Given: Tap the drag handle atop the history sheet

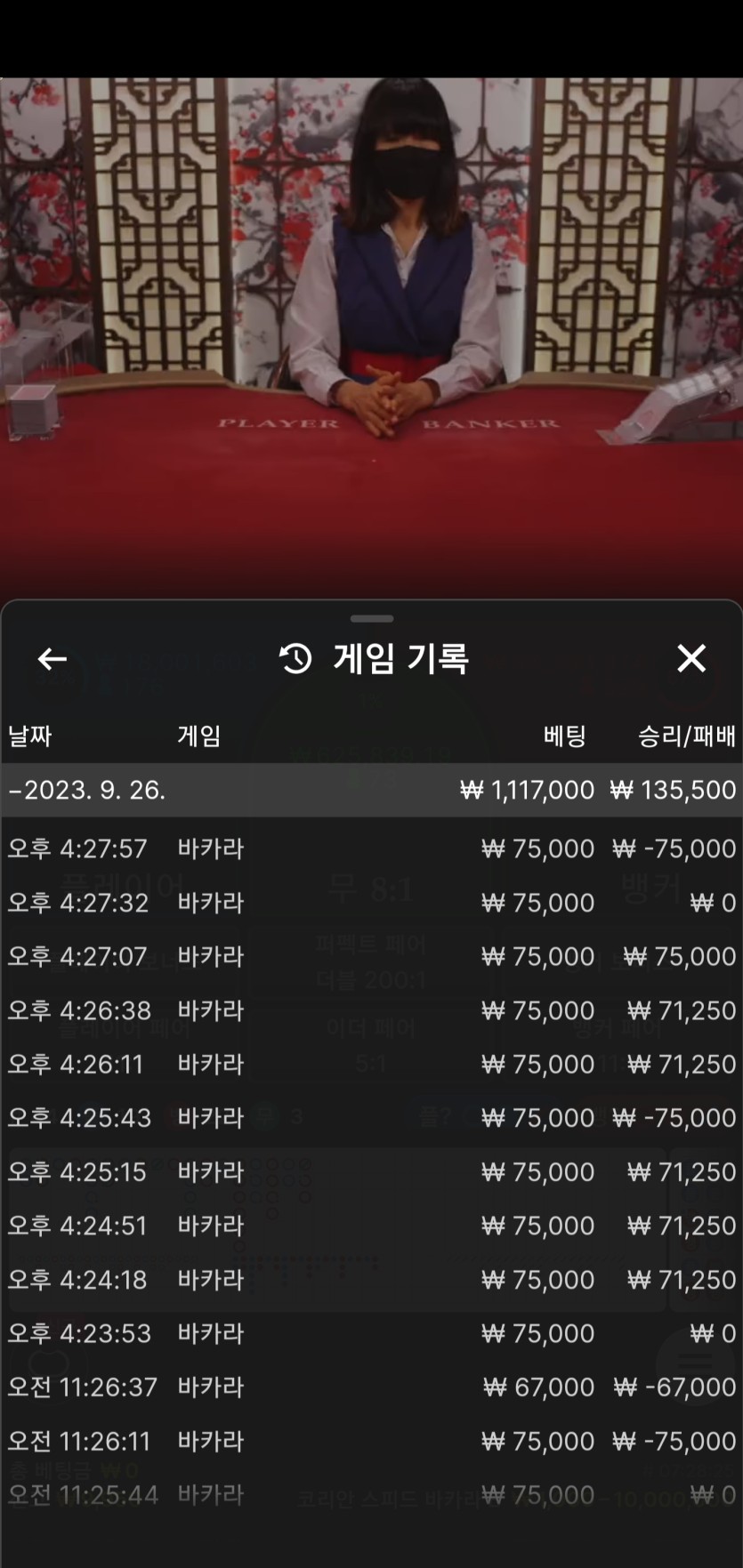Looking at the screenshot, I should (x=372, y=618).
